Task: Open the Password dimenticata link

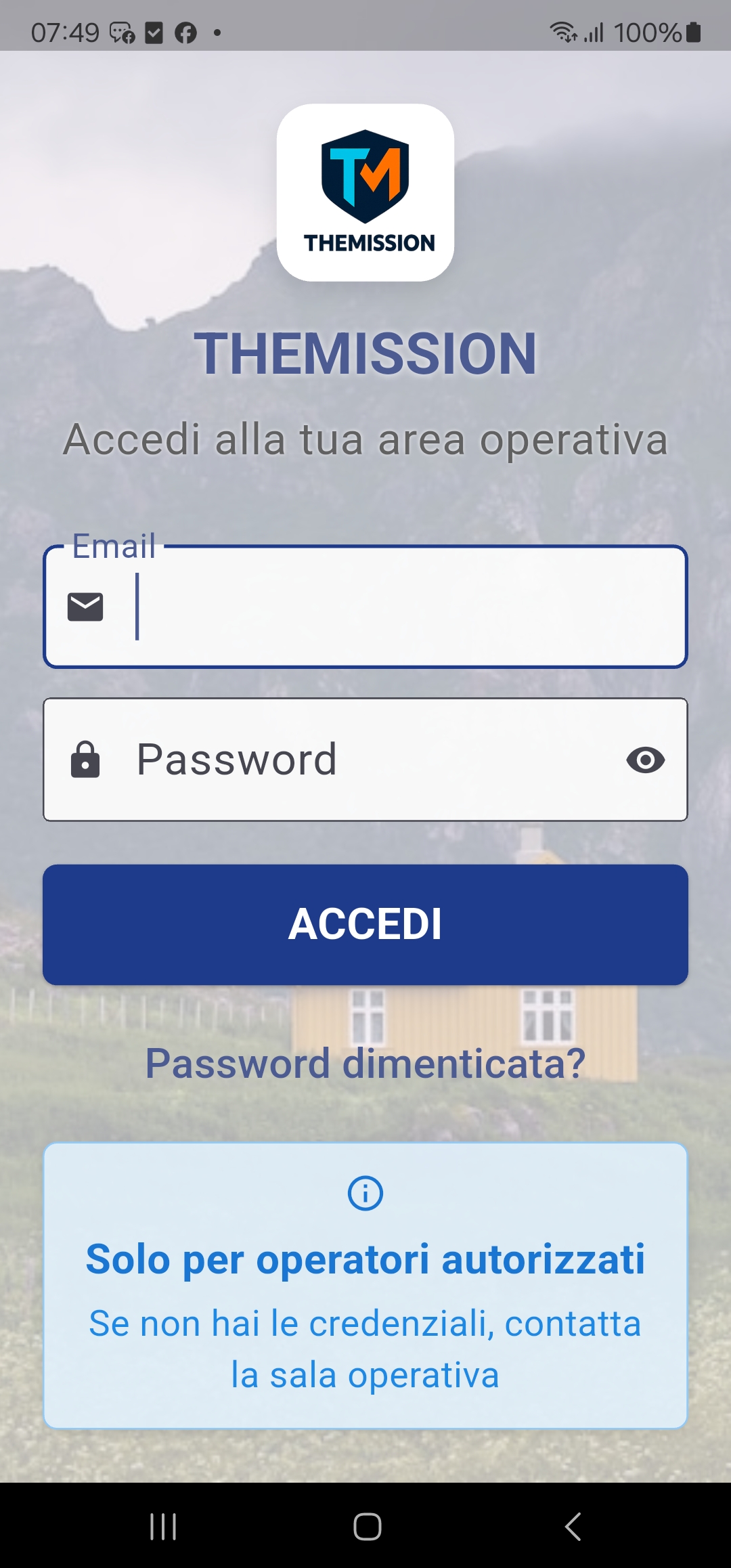Action: coord(365,1062)
